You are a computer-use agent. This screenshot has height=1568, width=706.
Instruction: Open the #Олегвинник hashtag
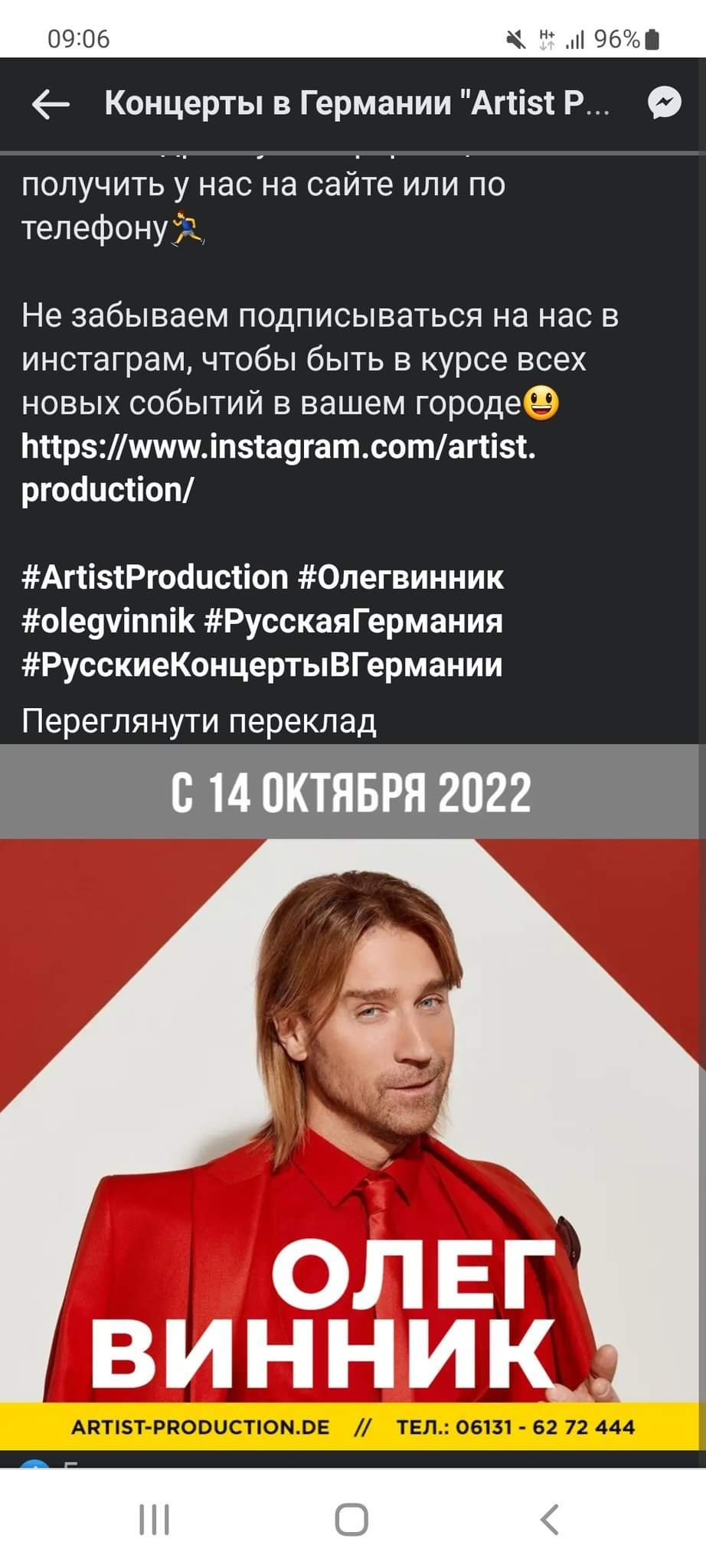[400, 577]
